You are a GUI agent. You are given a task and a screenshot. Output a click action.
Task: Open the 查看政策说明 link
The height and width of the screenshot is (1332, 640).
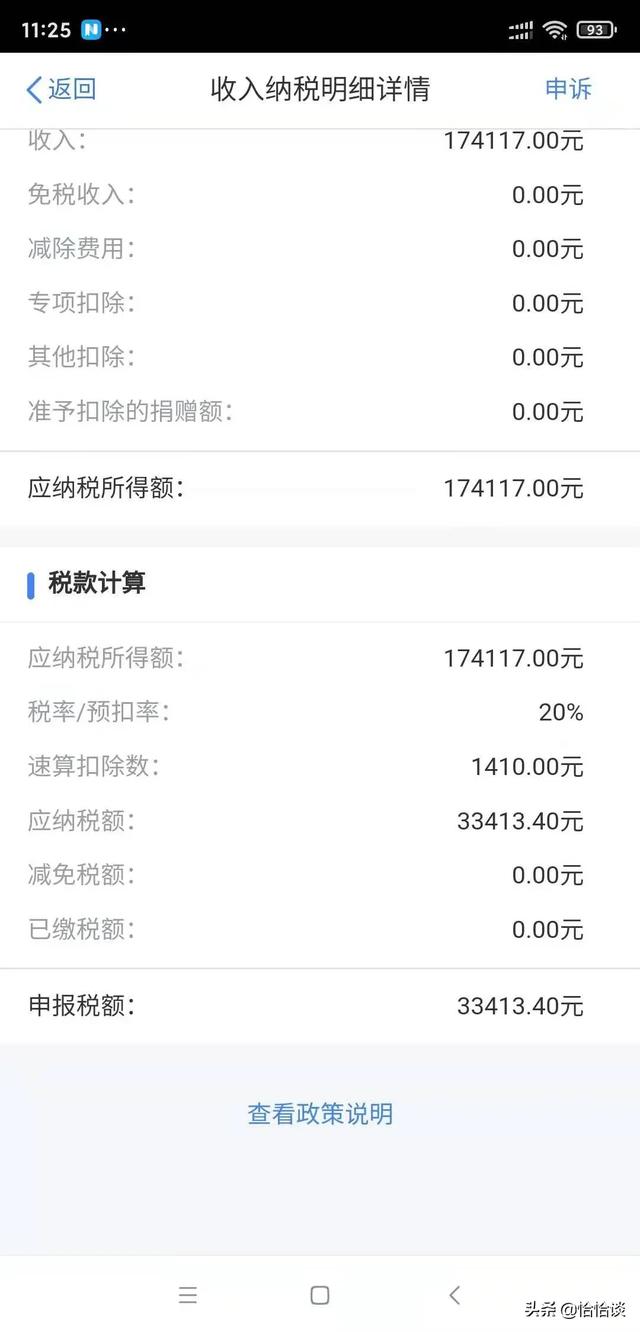320,1114
